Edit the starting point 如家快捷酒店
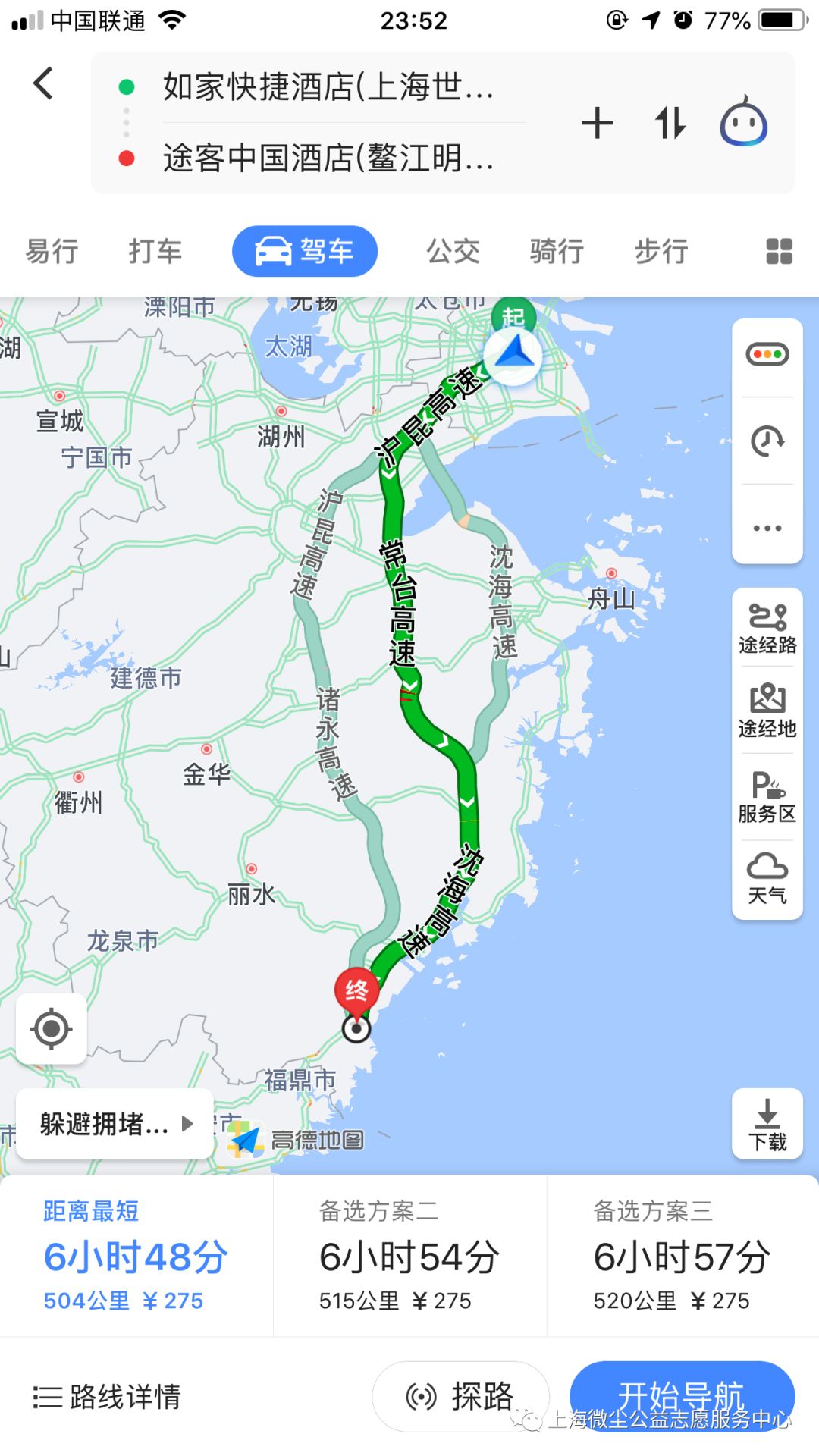819x1456 pixels. (x=328, y=87)
